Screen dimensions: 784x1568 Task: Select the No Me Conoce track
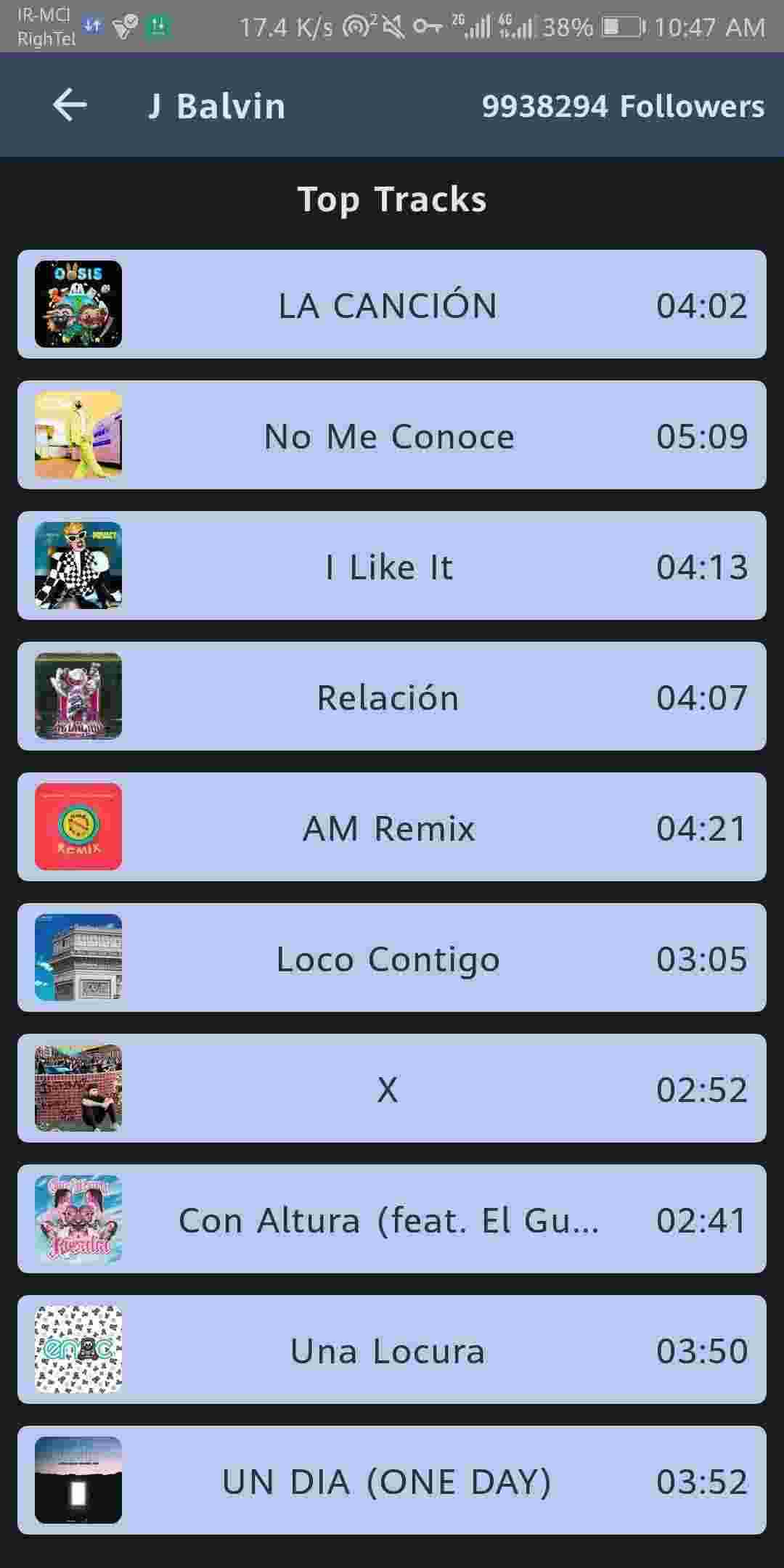(x=391, y=436)
